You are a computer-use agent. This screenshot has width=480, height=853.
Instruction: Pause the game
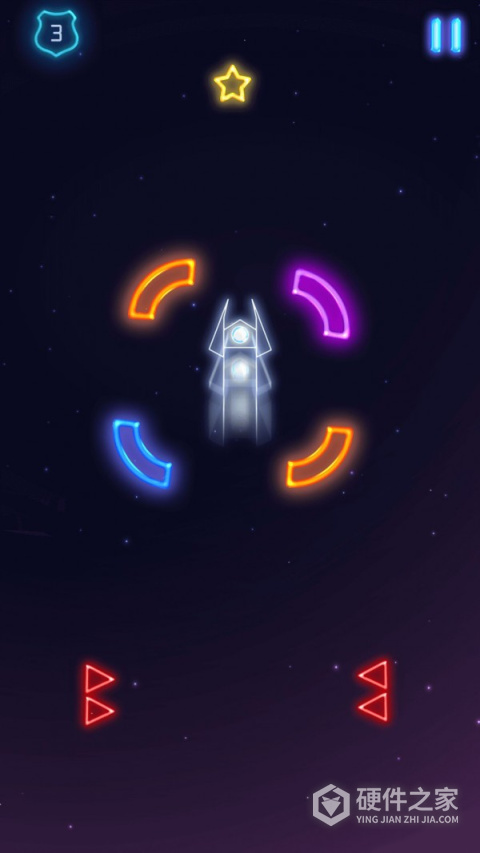[446, 35]
